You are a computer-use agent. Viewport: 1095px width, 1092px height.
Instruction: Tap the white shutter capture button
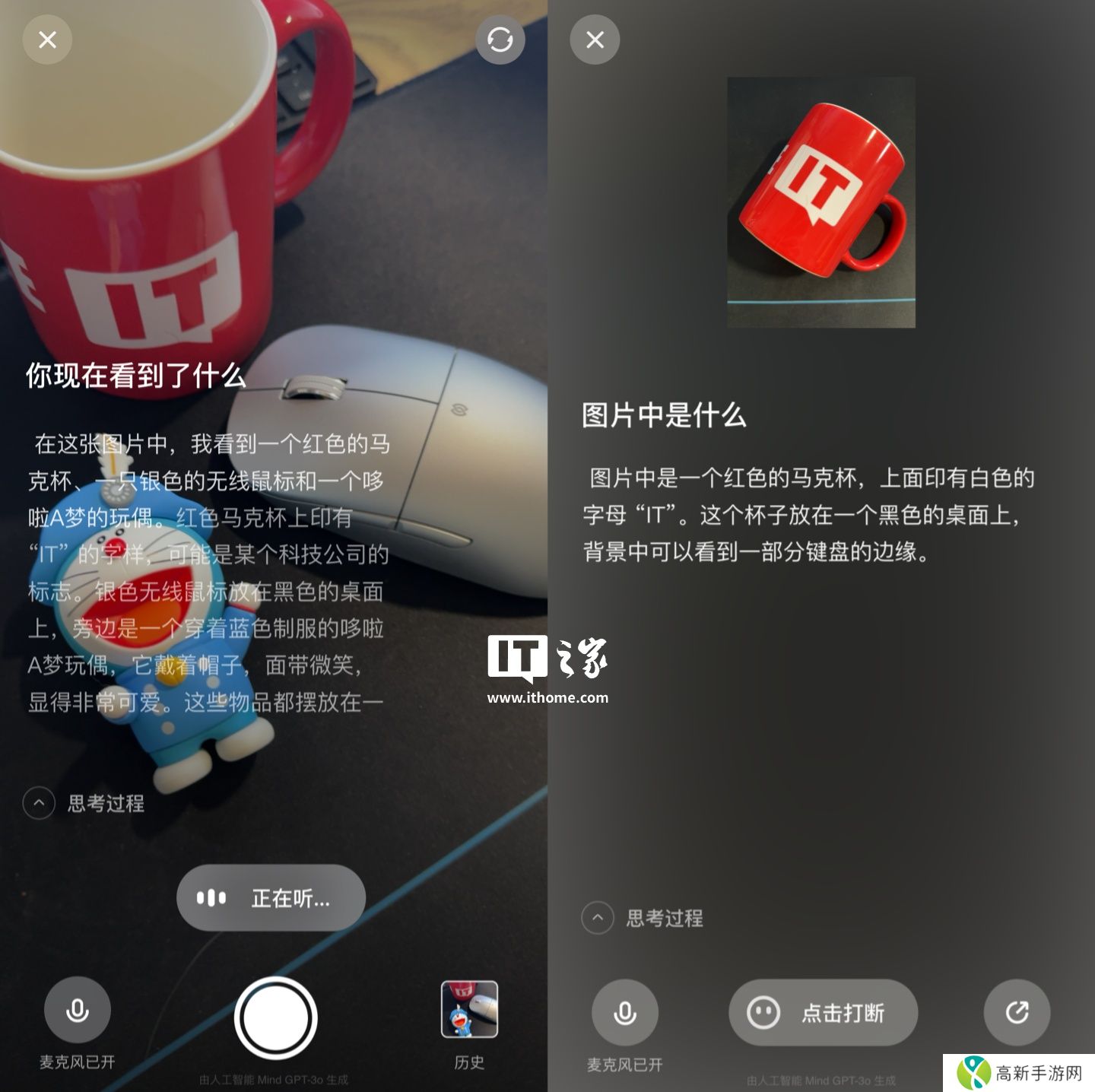pos(275,1017)
